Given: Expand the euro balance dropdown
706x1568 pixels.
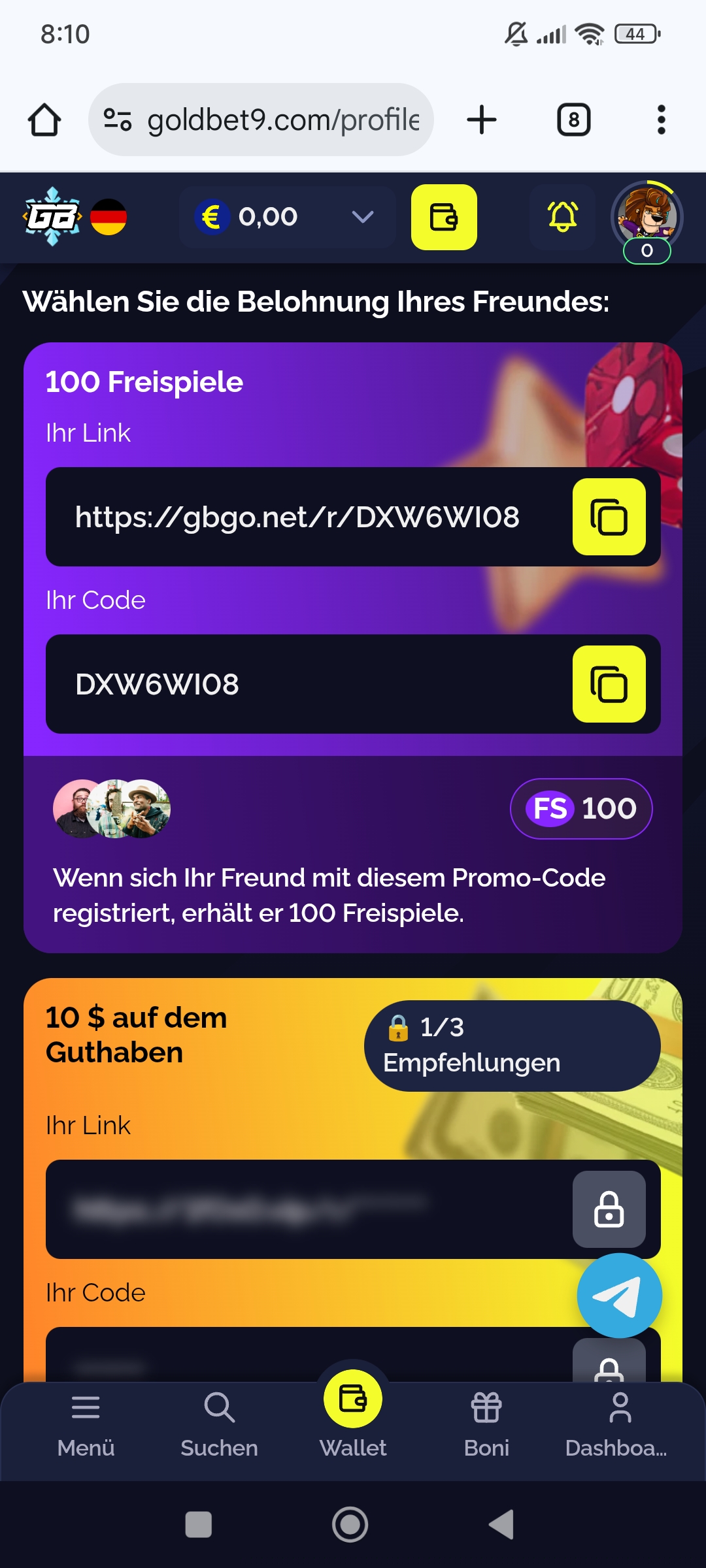Looking at the screenshot, I should pos(362,217).
